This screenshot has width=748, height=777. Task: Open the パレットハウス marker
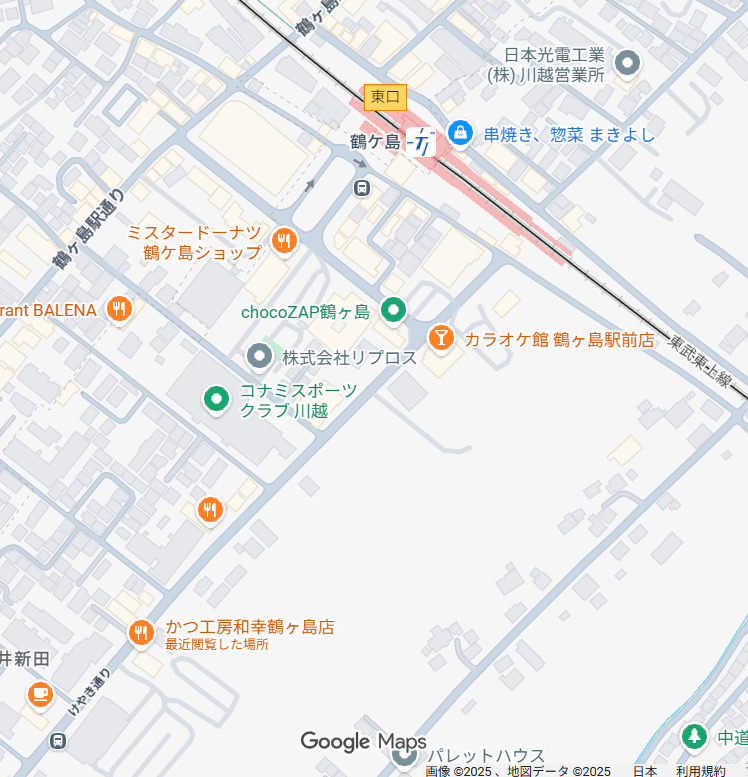coord(404,756)
